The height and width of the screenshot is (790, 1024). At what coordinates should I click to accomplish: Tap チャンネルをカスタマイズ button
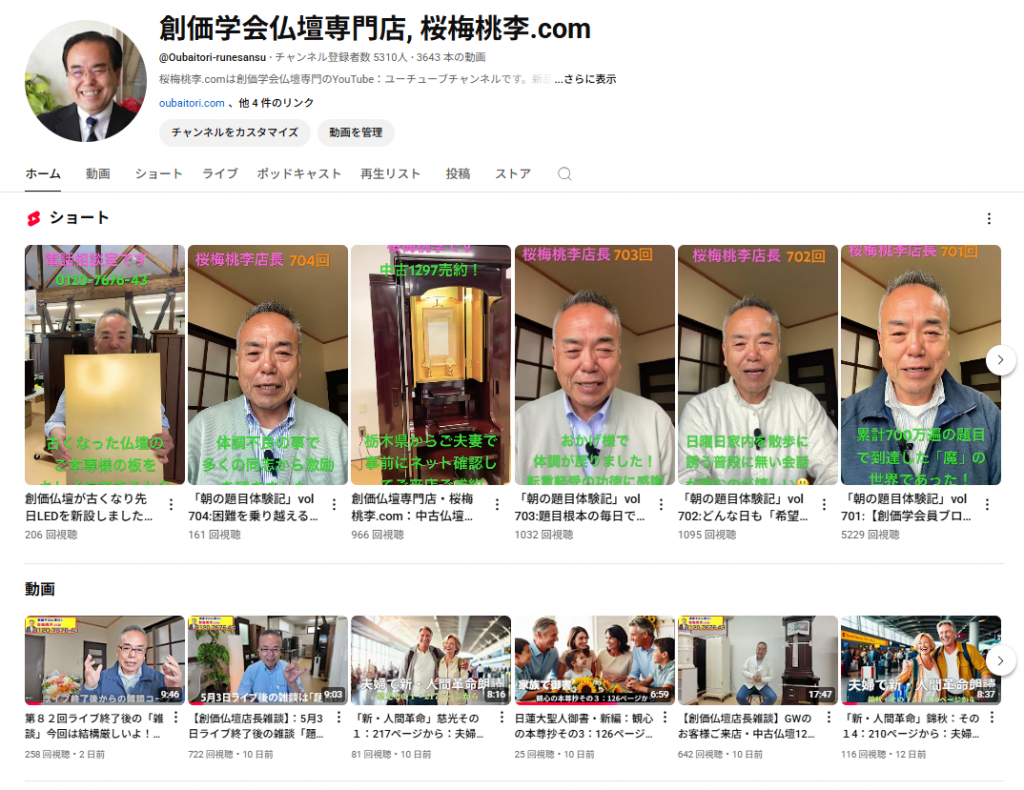point(234,132)
